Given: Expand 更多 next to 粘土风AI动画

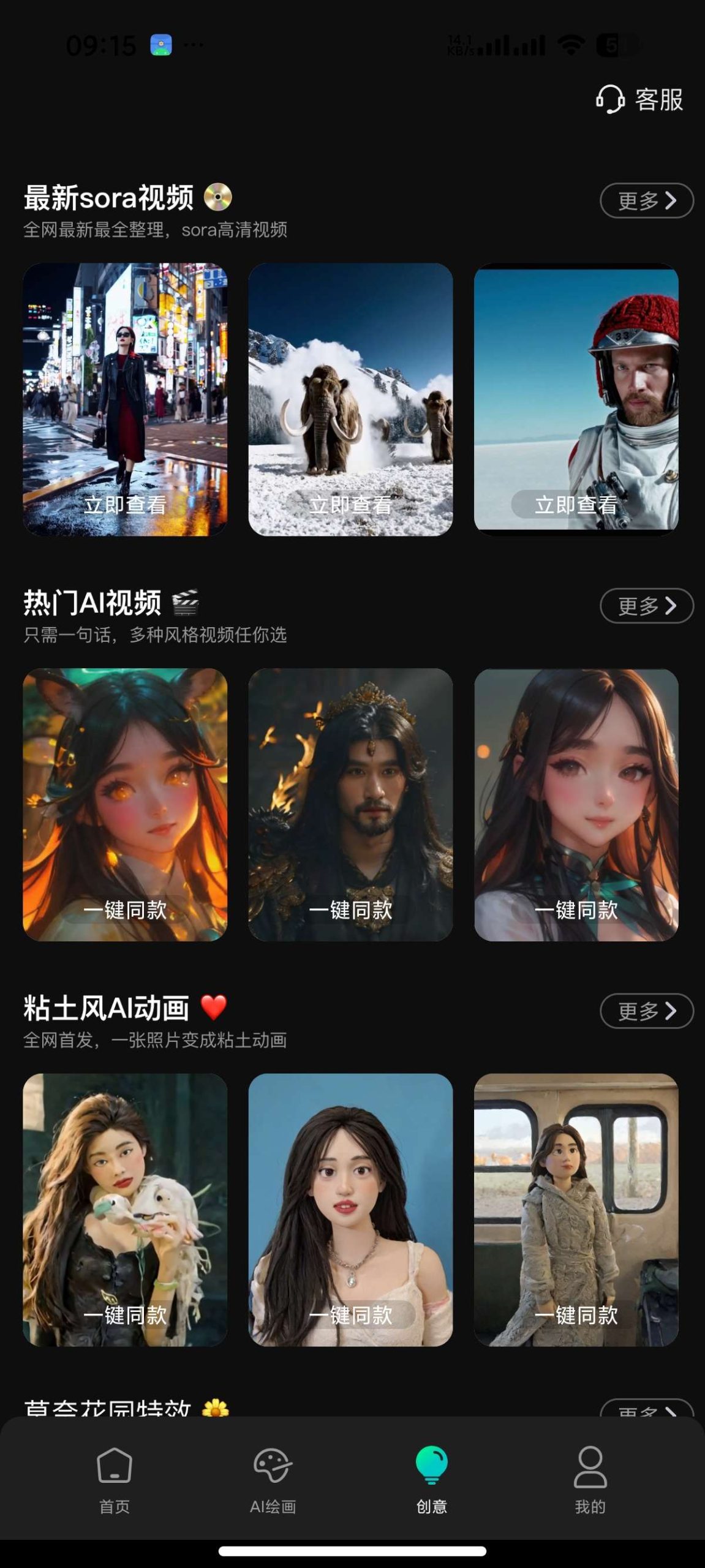Looking at the screenshot, I should click(x=646, y=1012).
